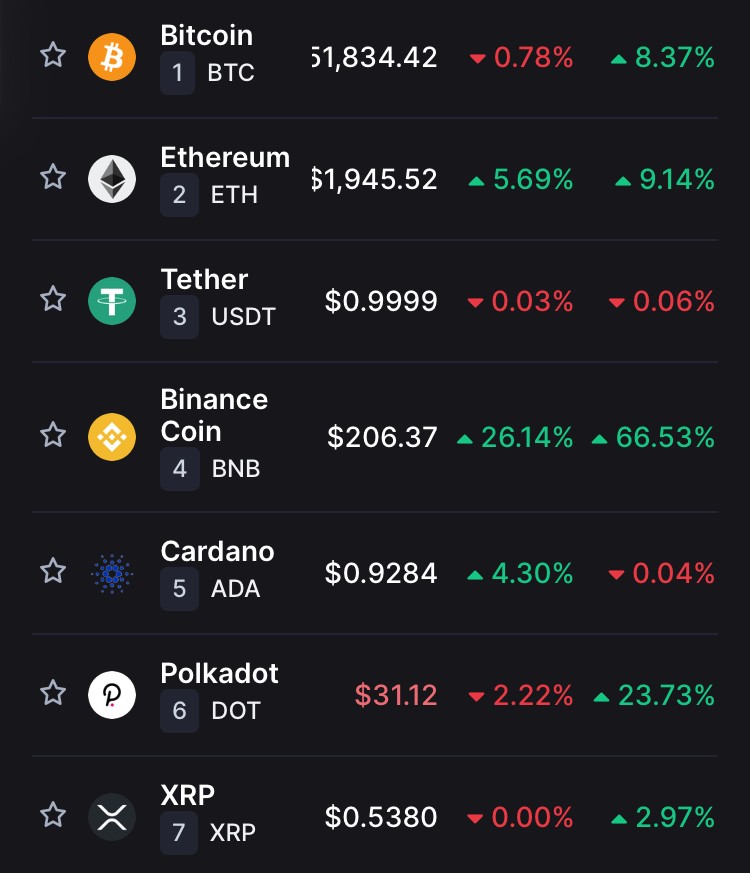The height and width of the screenshot is (873, 750).
Task: Tap the star beside XRP
Action: [53, 814]
